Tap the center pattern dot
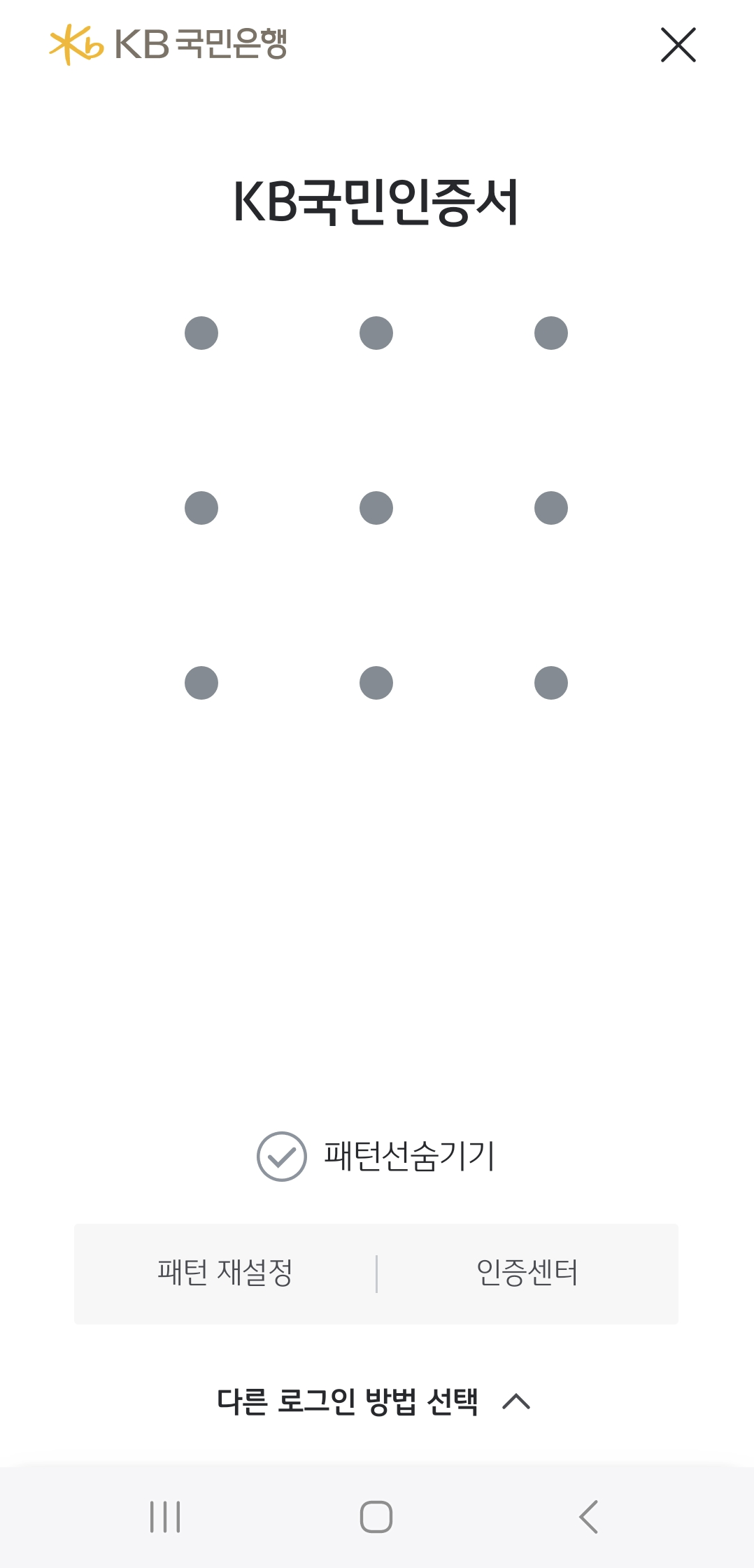The height and width of the screenshot is (1568, 754). click(x=376, y=507)
